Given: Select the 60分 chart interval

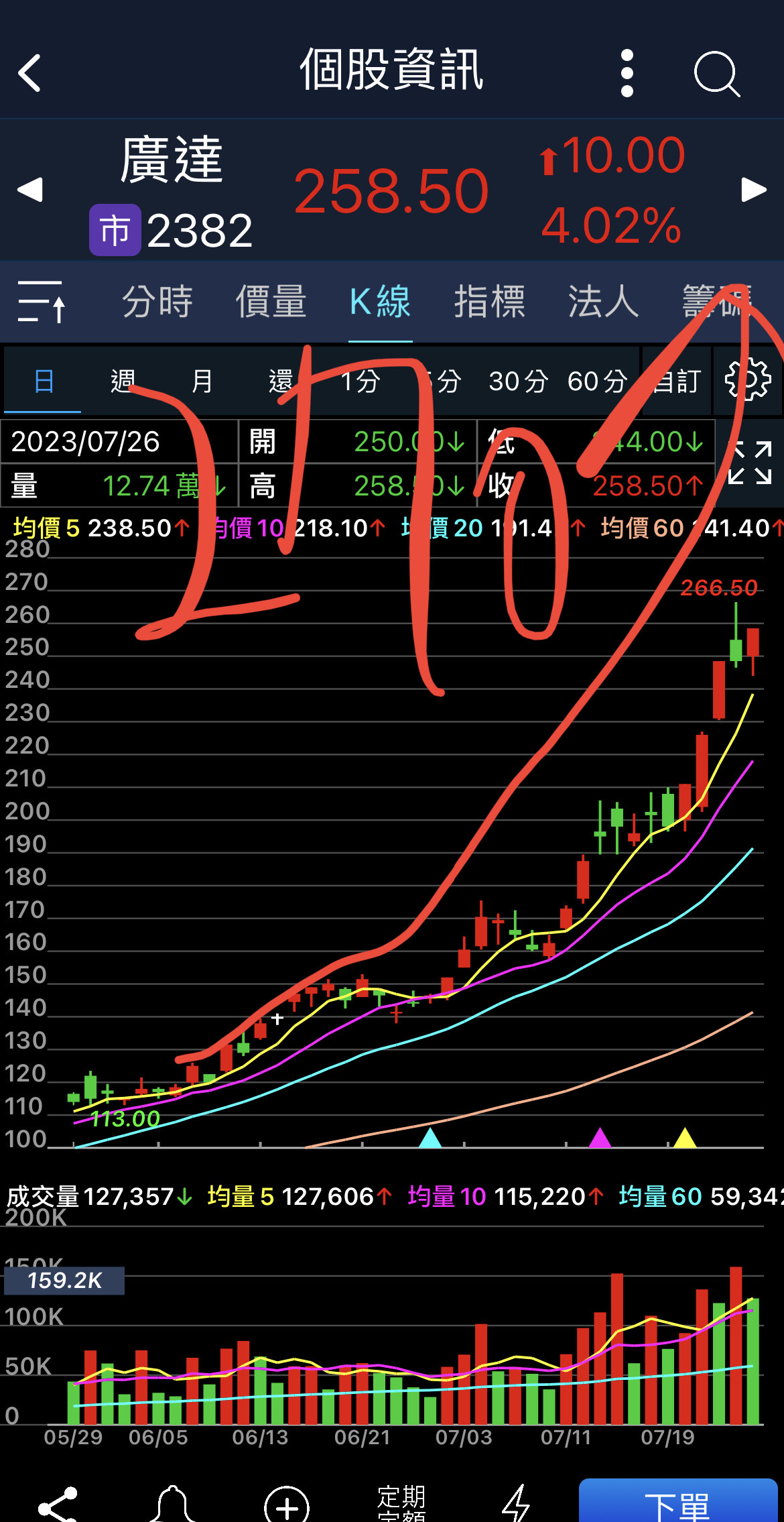Looking at the screenshot, I should point(596,381).
